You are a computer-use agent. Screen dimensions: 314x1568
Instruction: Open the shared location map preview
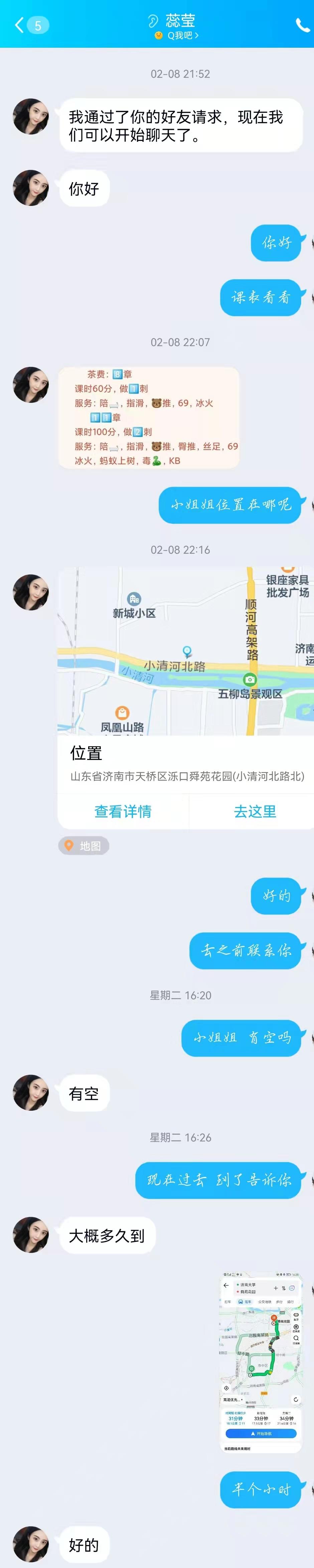tap(185, 651)
